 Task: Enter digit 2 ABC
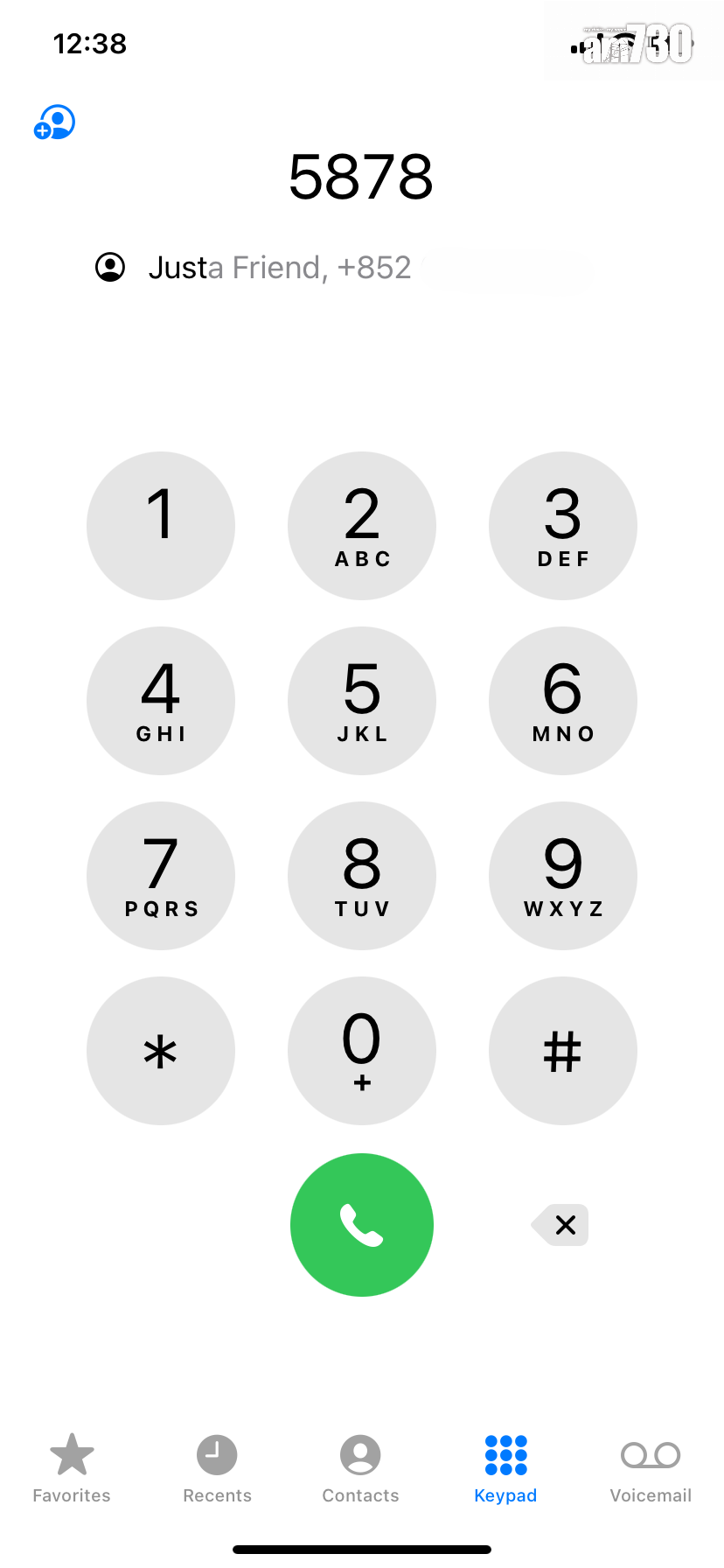[x=362, y=526]
